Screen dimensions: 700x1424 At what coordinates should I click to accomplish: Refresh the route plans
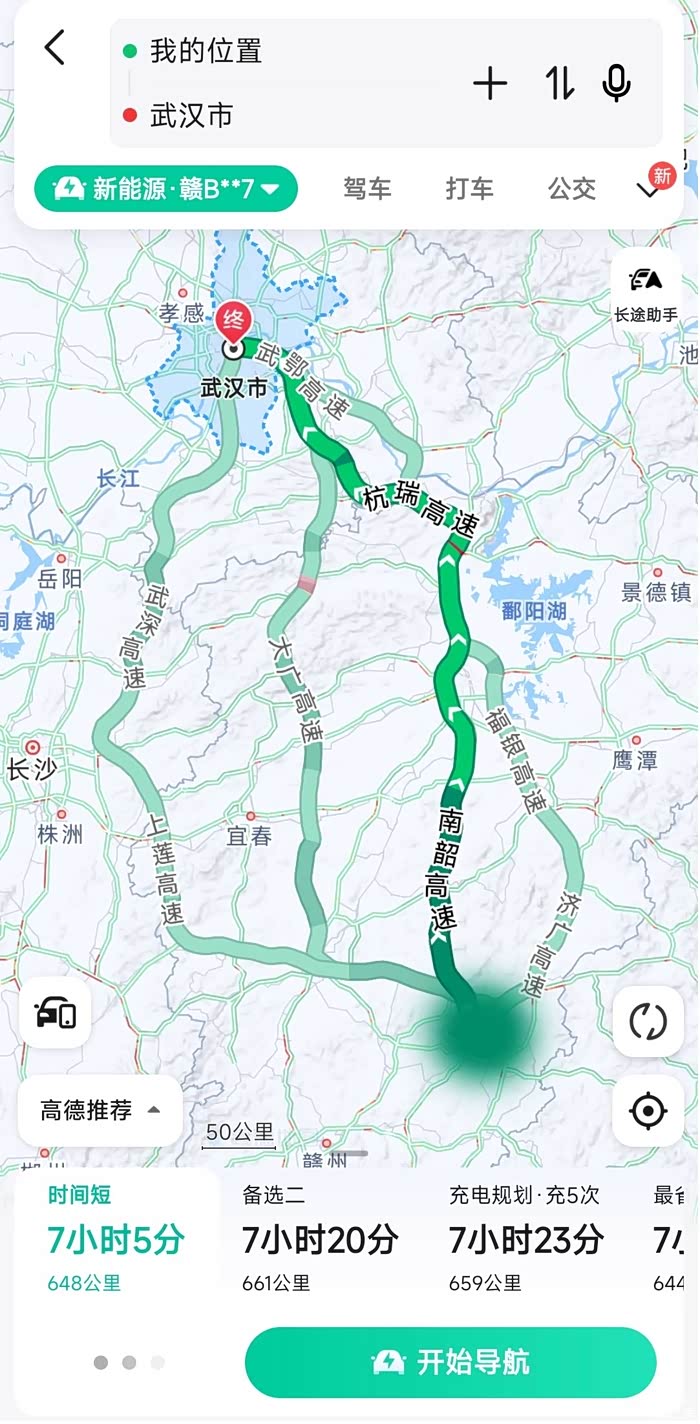pyautogui.click(x=648, y=1021)
